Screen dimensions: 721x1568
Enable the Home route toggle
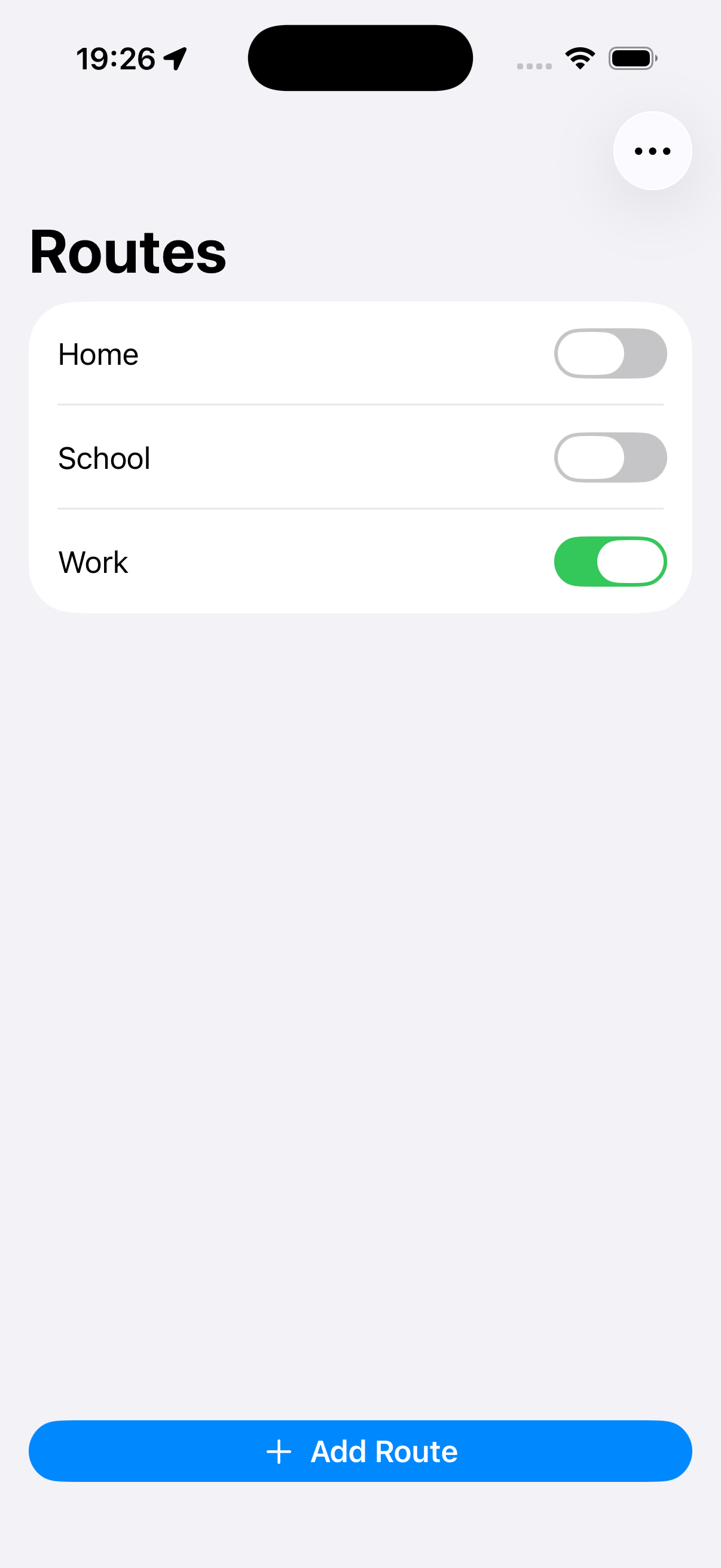coord(610,353)
